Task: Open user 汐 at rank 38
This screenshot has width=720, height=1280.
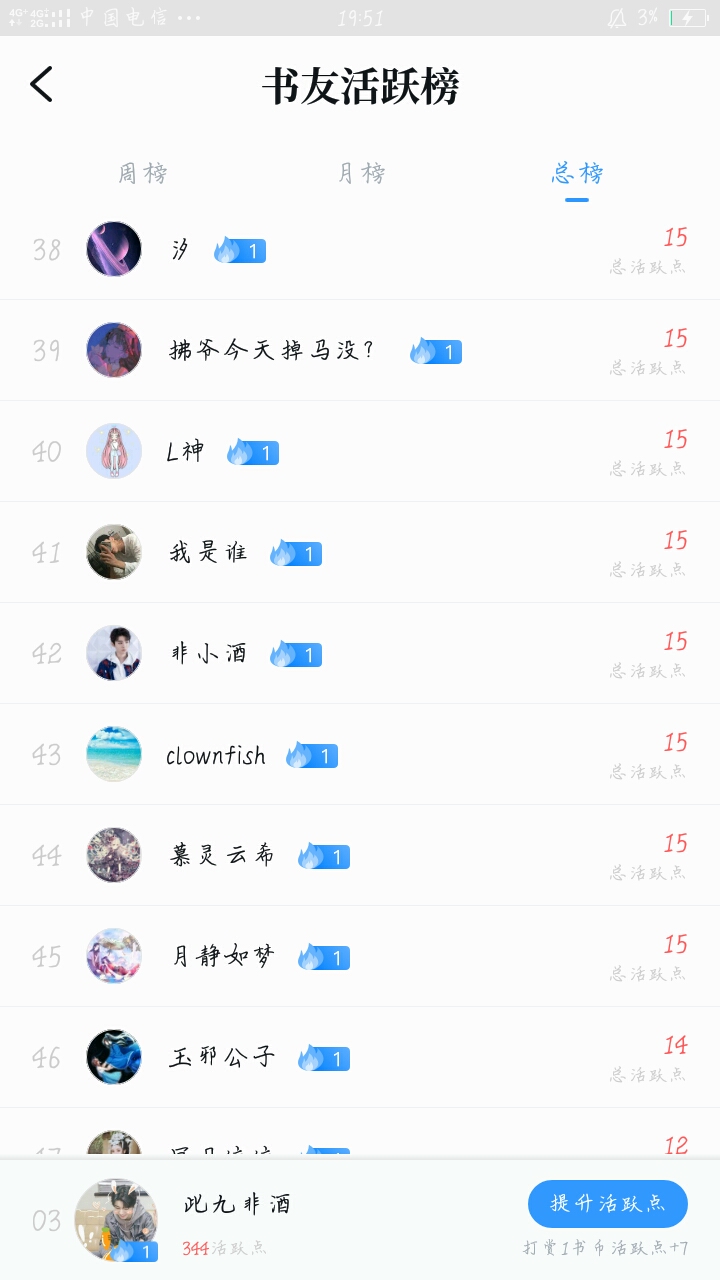Action: click(360, 249)
